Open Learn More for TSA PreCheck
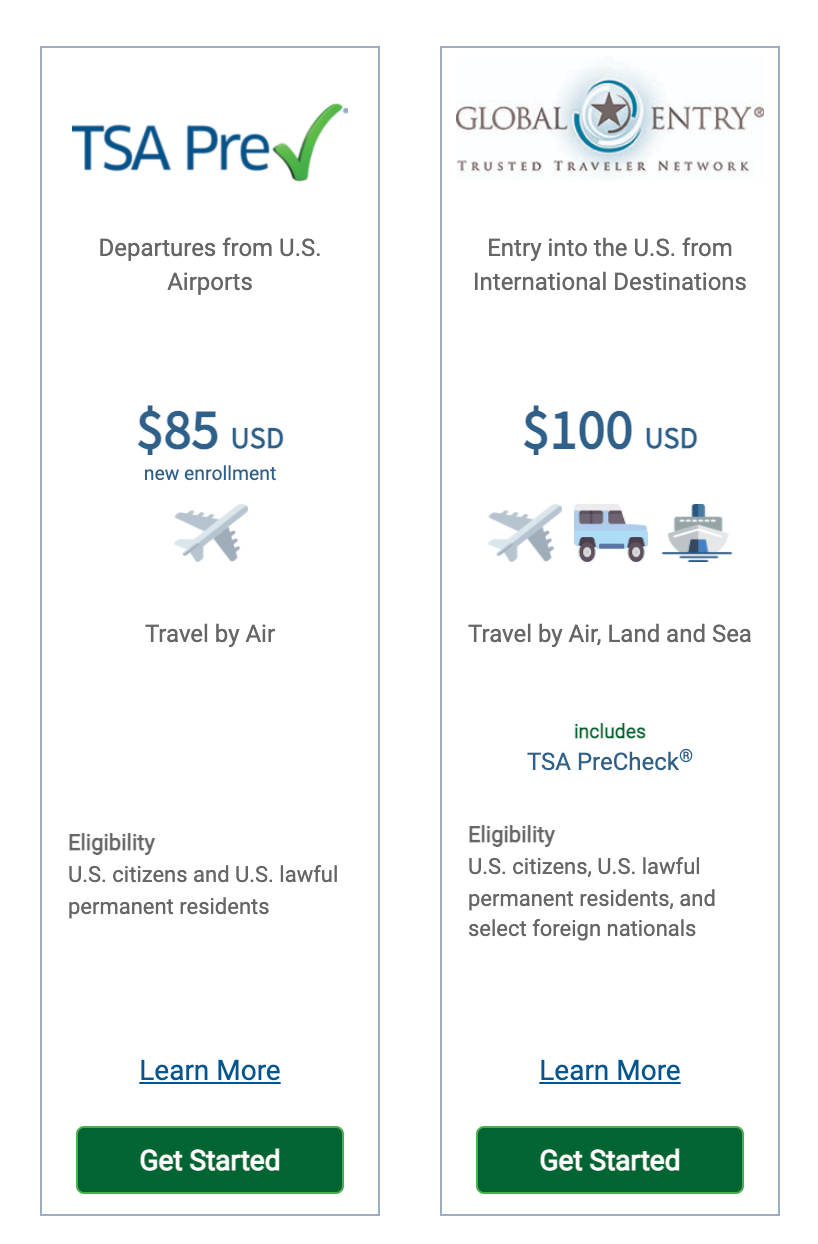This screenshot has width=818, height=1244. (210, 1071)
